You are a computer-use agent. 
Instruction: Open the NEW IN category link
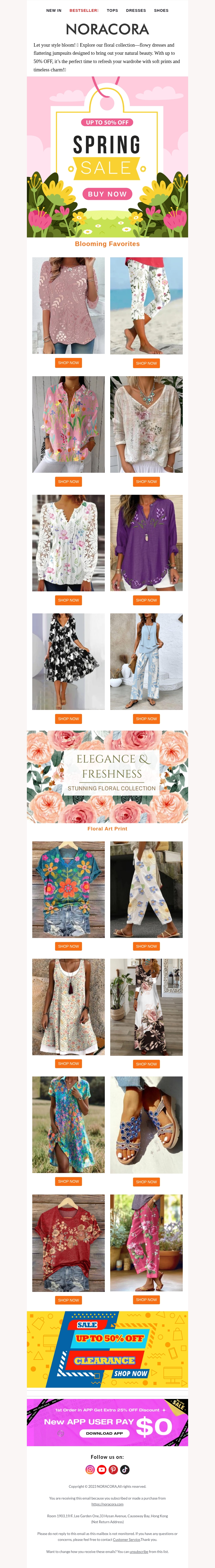[53, 10]
